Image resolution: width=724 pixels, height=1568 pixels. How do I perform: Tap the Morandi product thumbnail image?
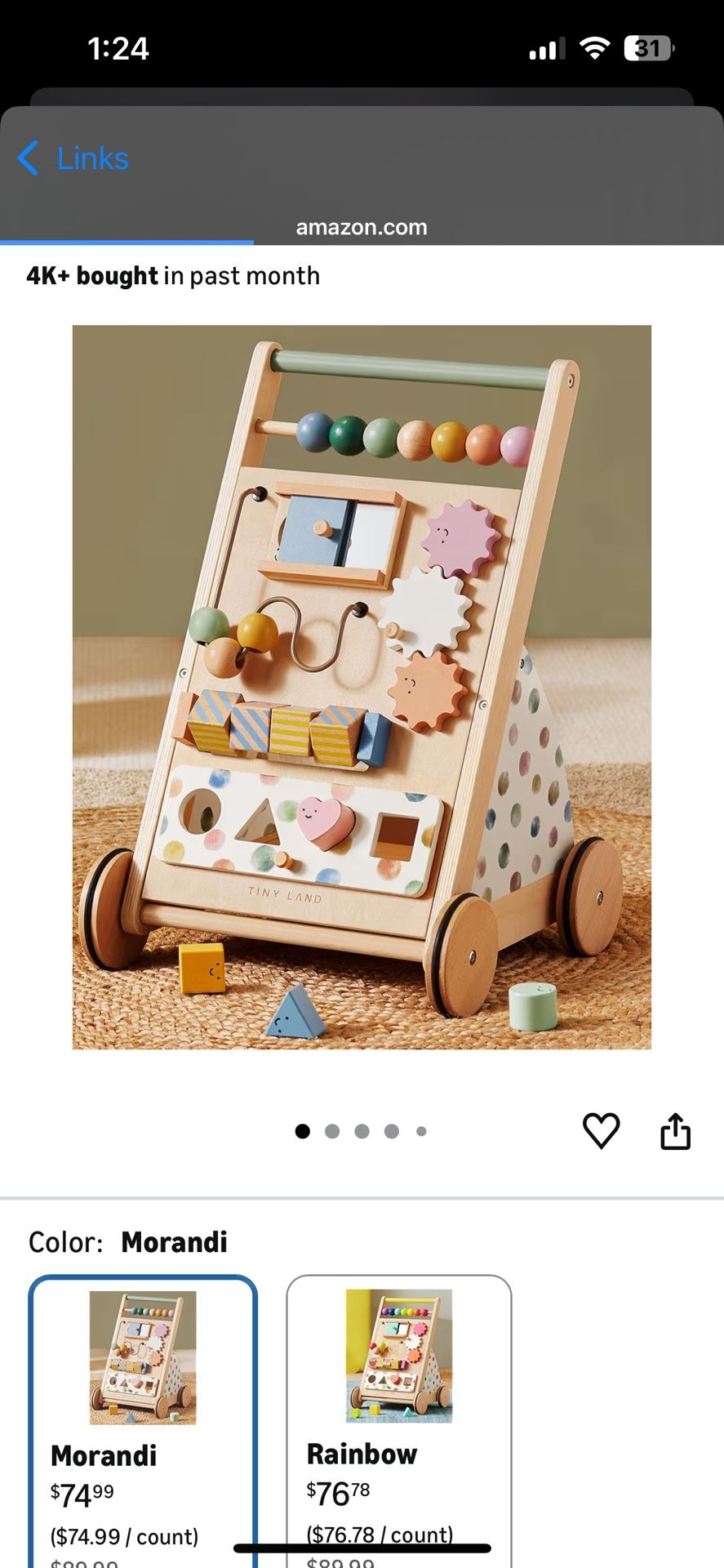[144, 1356]
